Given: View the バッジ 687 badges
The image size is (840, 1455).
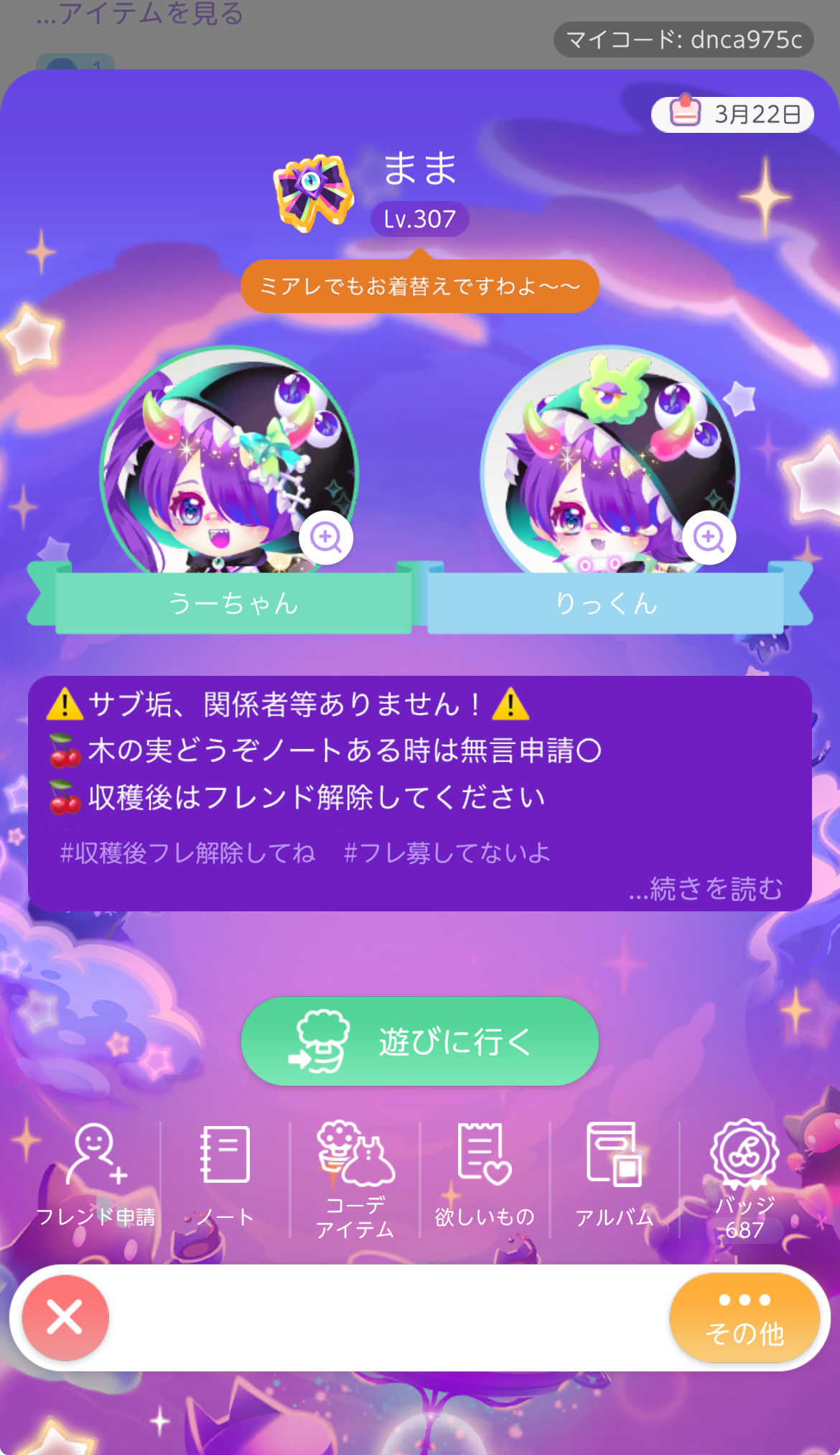Looking at the screenshot, I should tap(745, 1178).
